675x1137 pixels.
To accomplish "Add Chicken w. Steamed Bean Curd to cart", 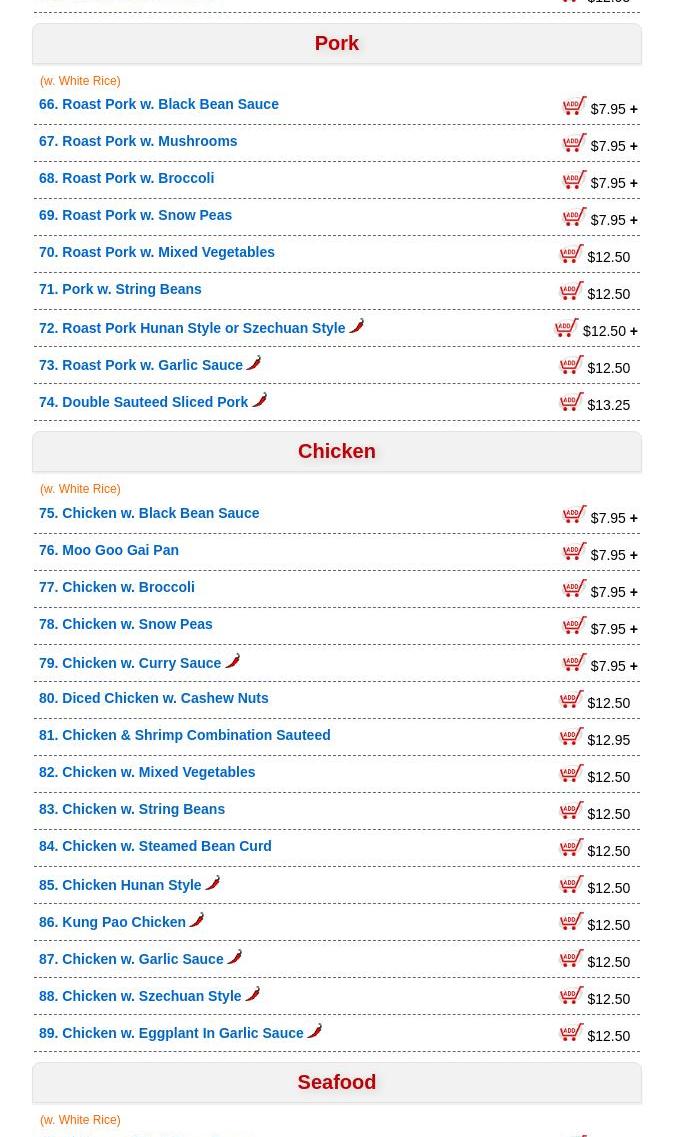I will click(571, 848).
